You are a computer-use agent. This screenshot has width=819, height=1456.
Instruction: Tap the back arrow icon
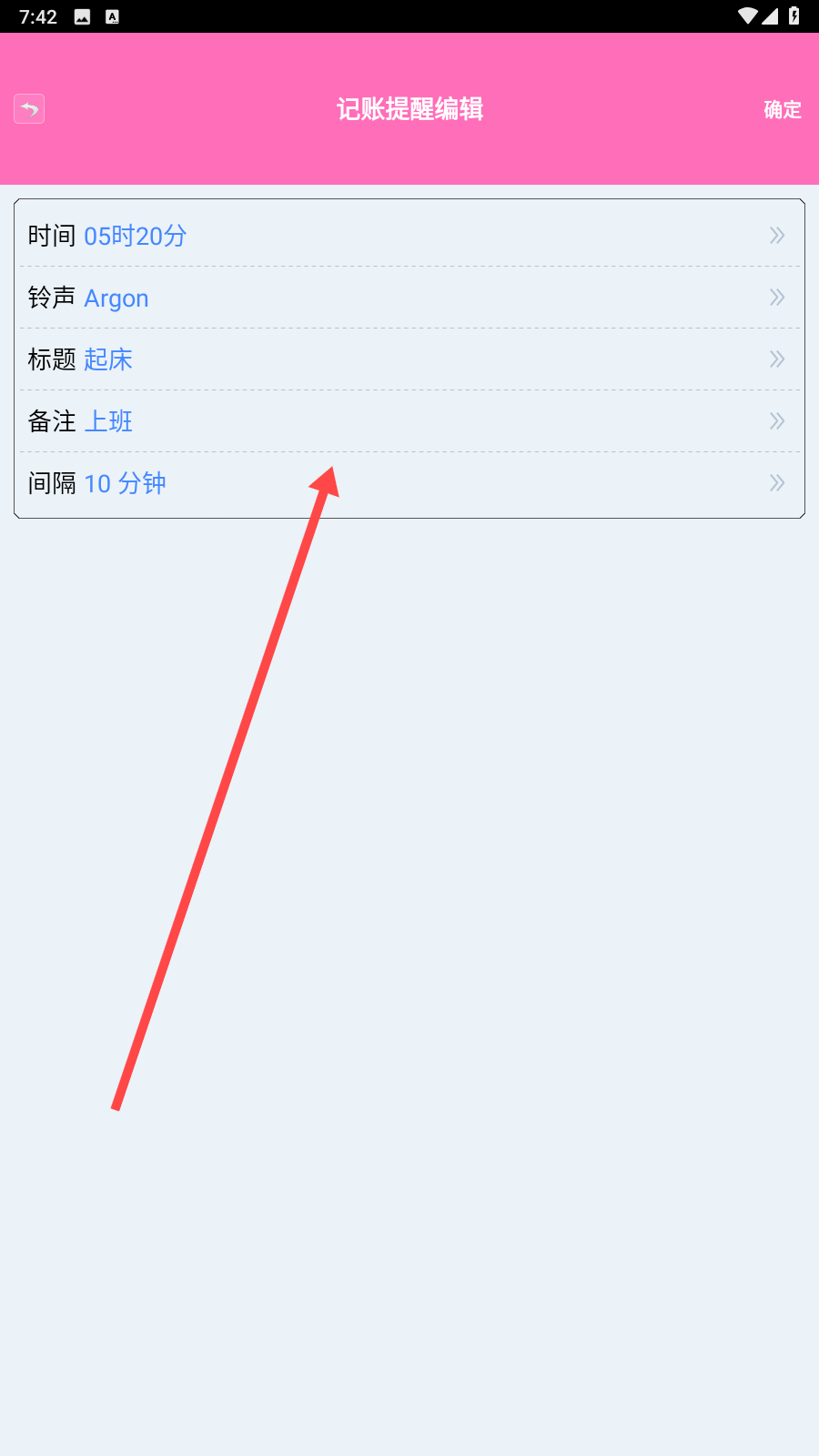point(29,109)
